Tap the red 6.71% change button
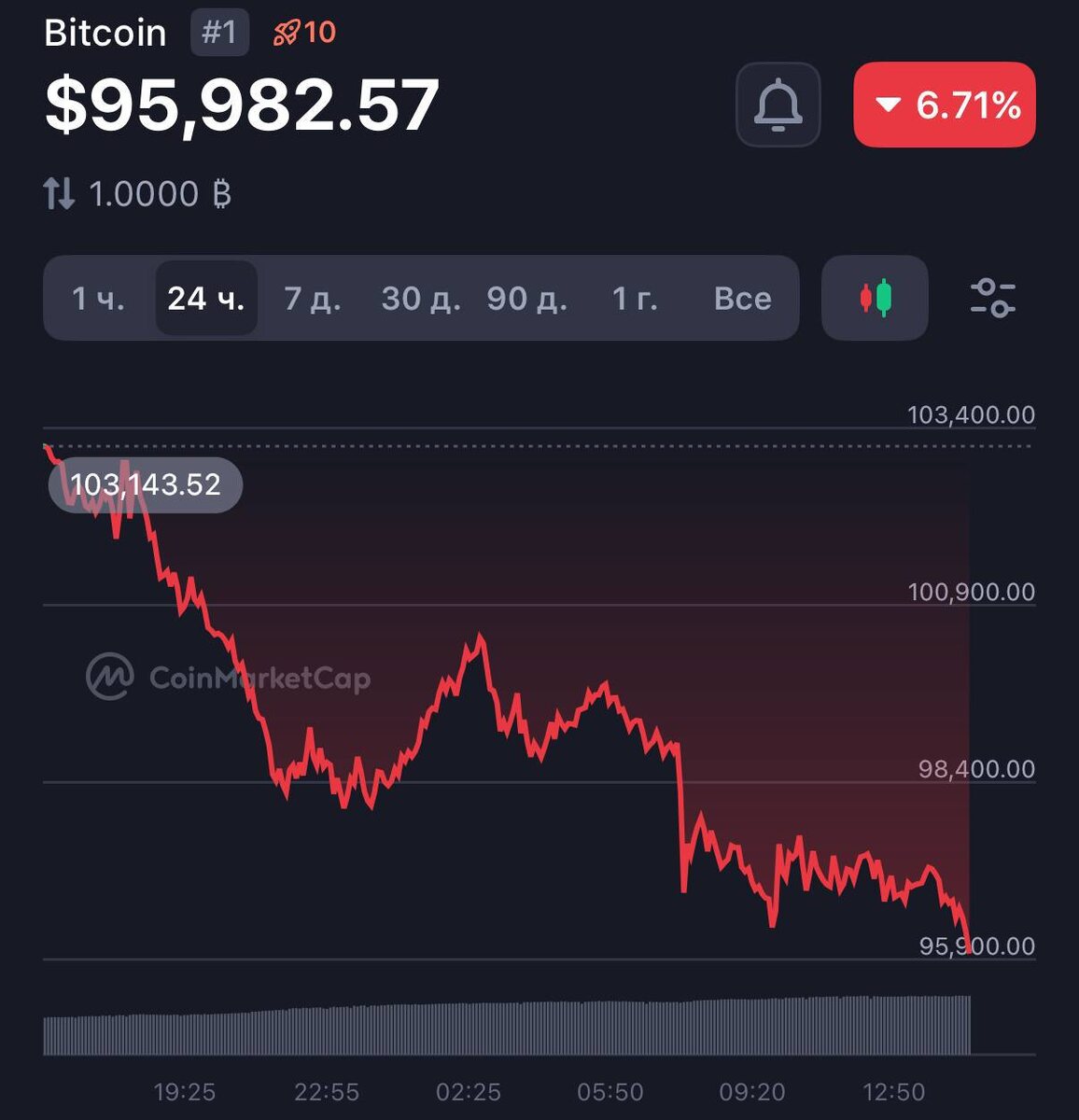 (x=944, y=105)
